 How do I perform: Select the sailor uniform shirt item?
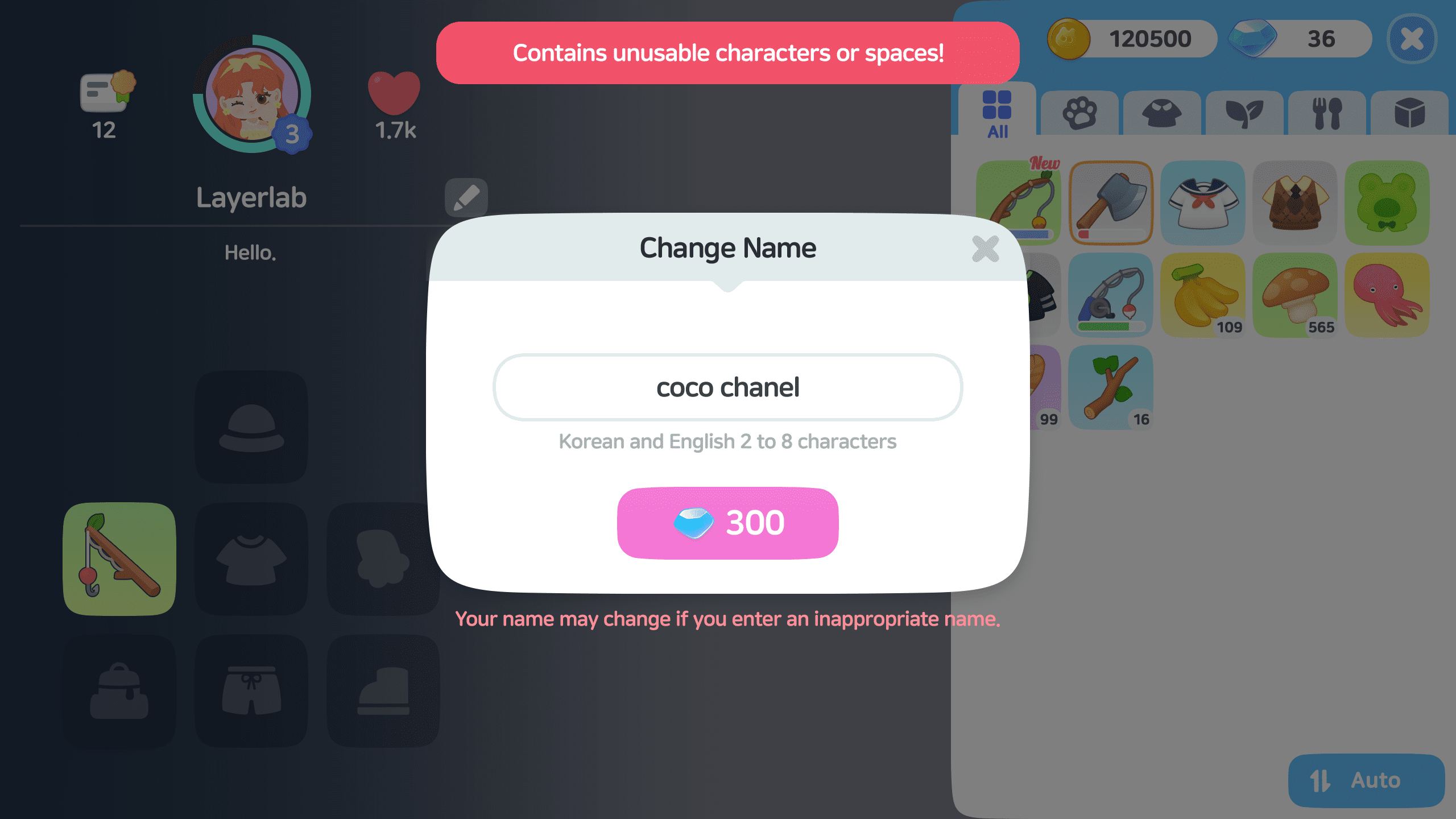point(1202,203)
